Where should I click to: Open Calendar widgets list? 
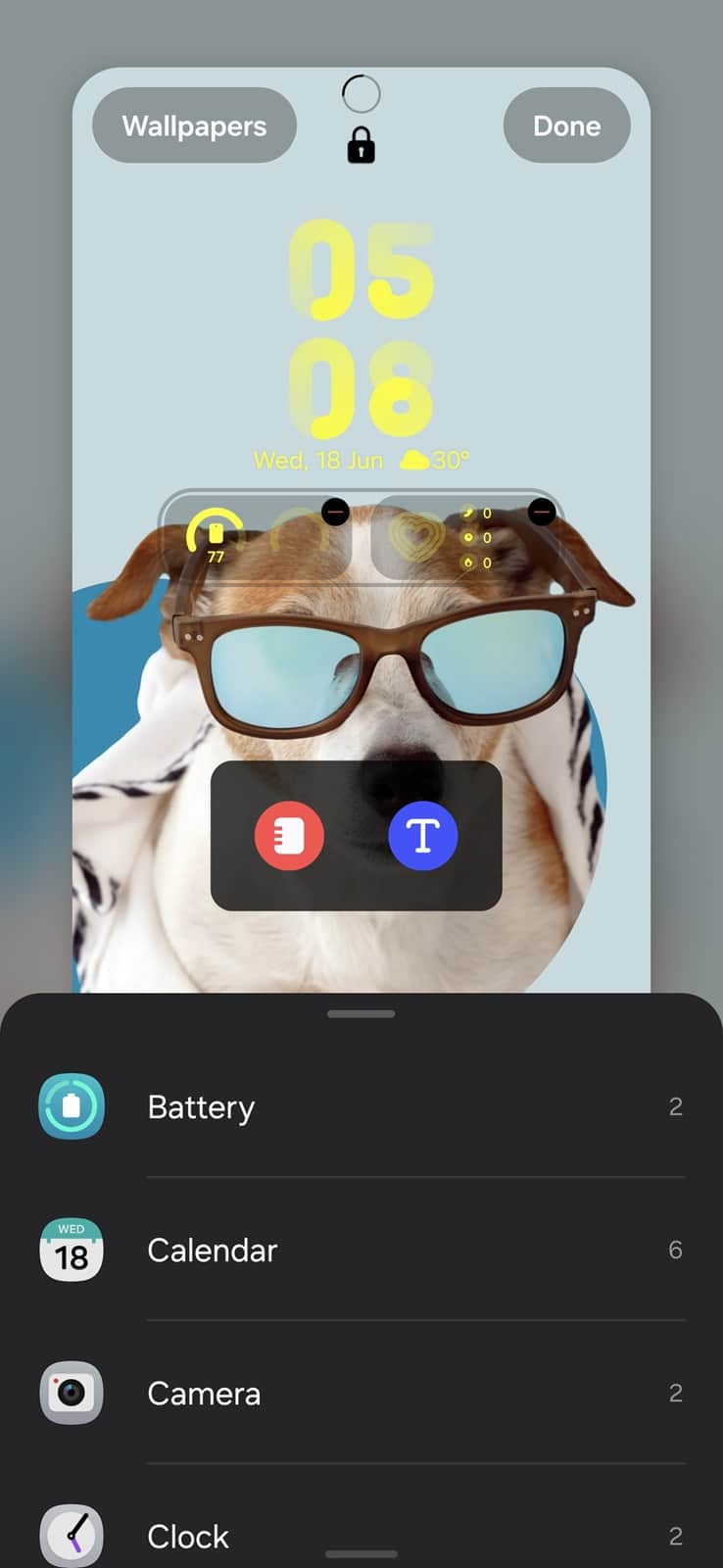point(361,1249)
